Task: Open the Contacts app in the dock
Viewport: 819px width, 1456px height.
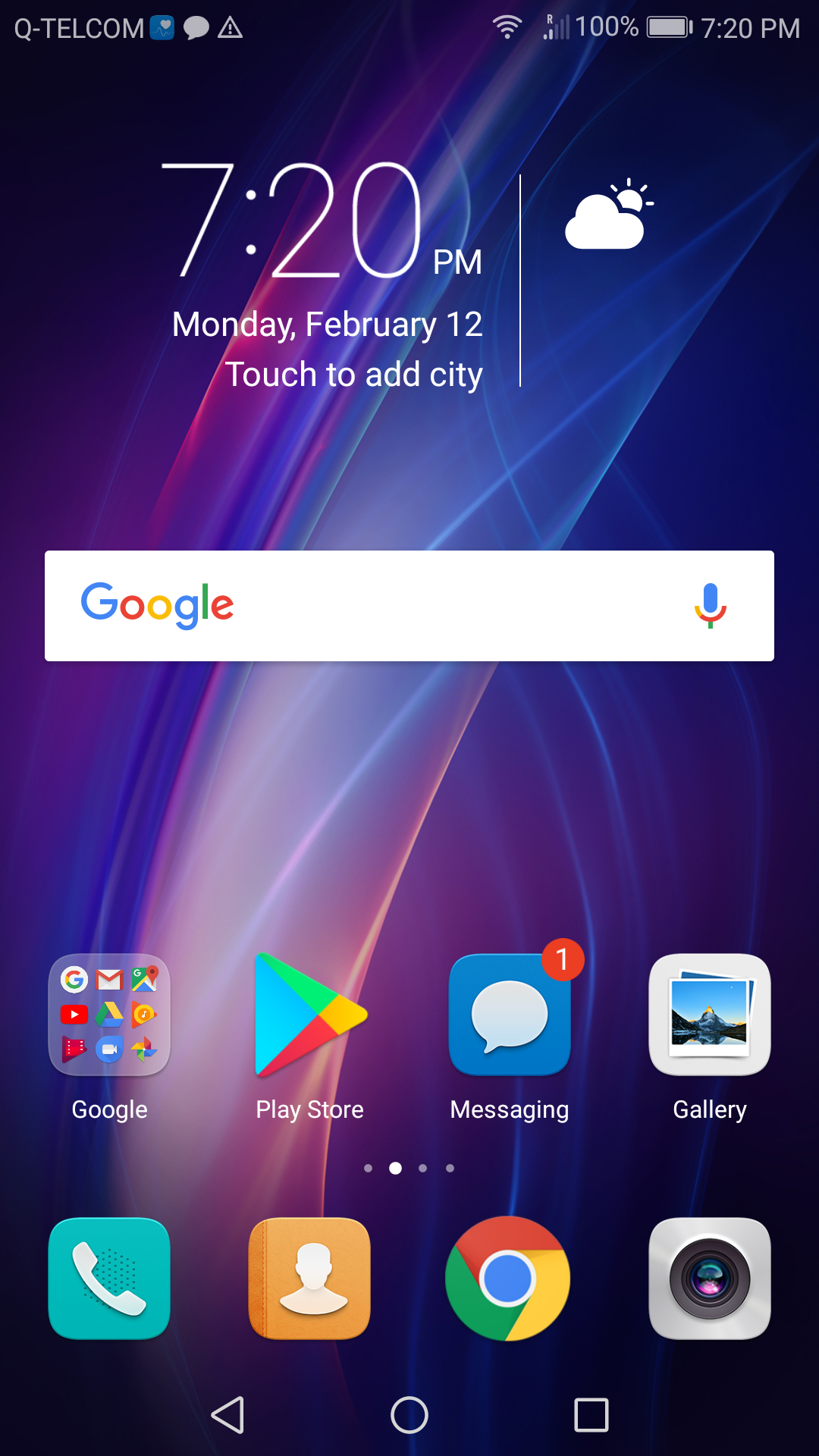Action: [309, 1279]
